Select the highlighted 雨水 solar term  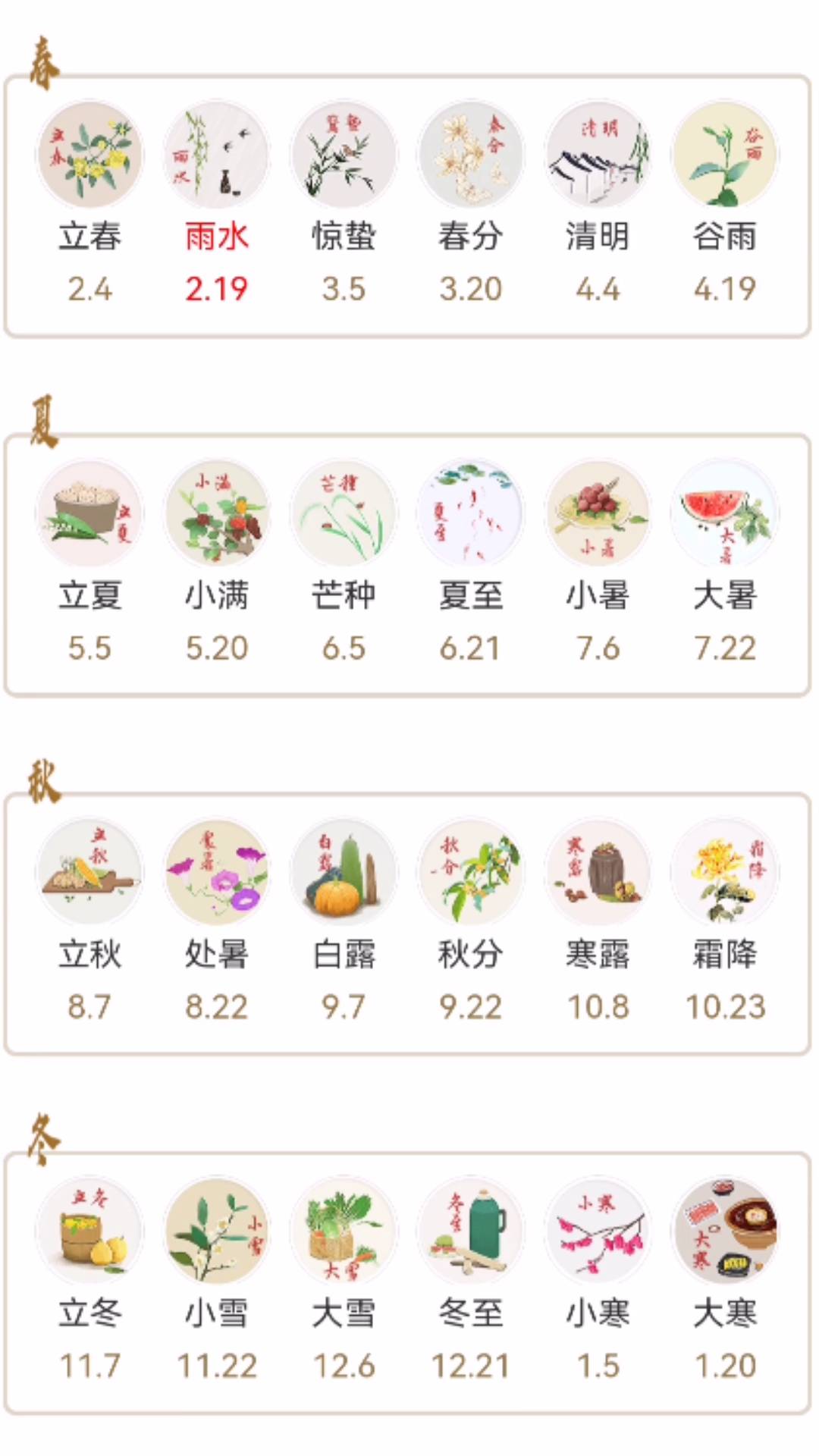click(217, 202)
